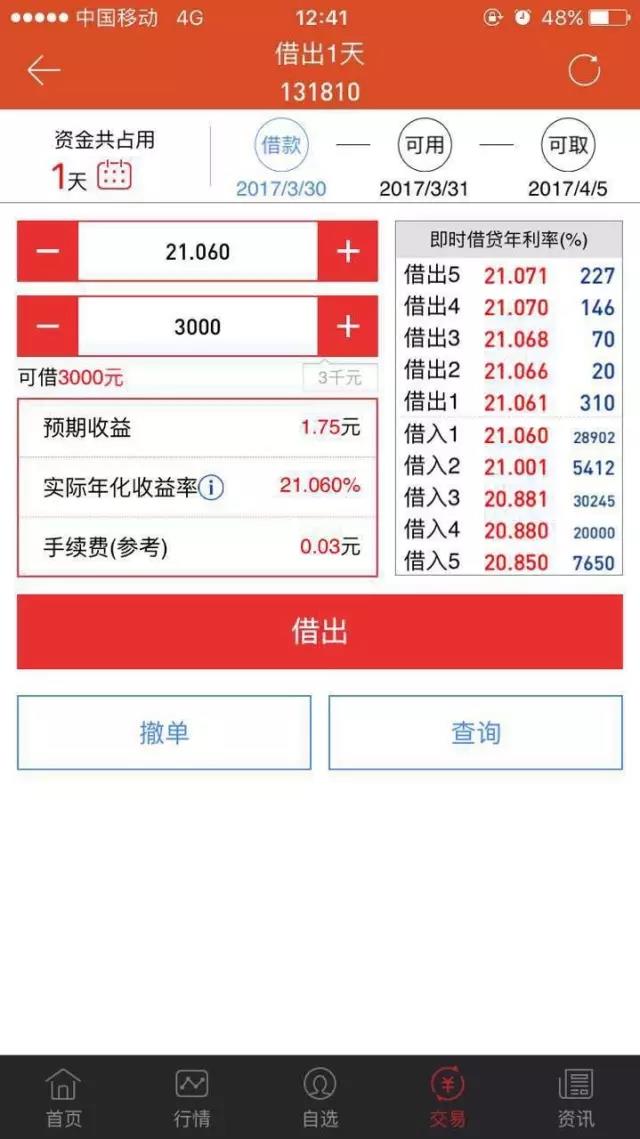Switch to the 资讯 tab
The height and width of the screenshot is (1139, 640).
pos(575,1097)
